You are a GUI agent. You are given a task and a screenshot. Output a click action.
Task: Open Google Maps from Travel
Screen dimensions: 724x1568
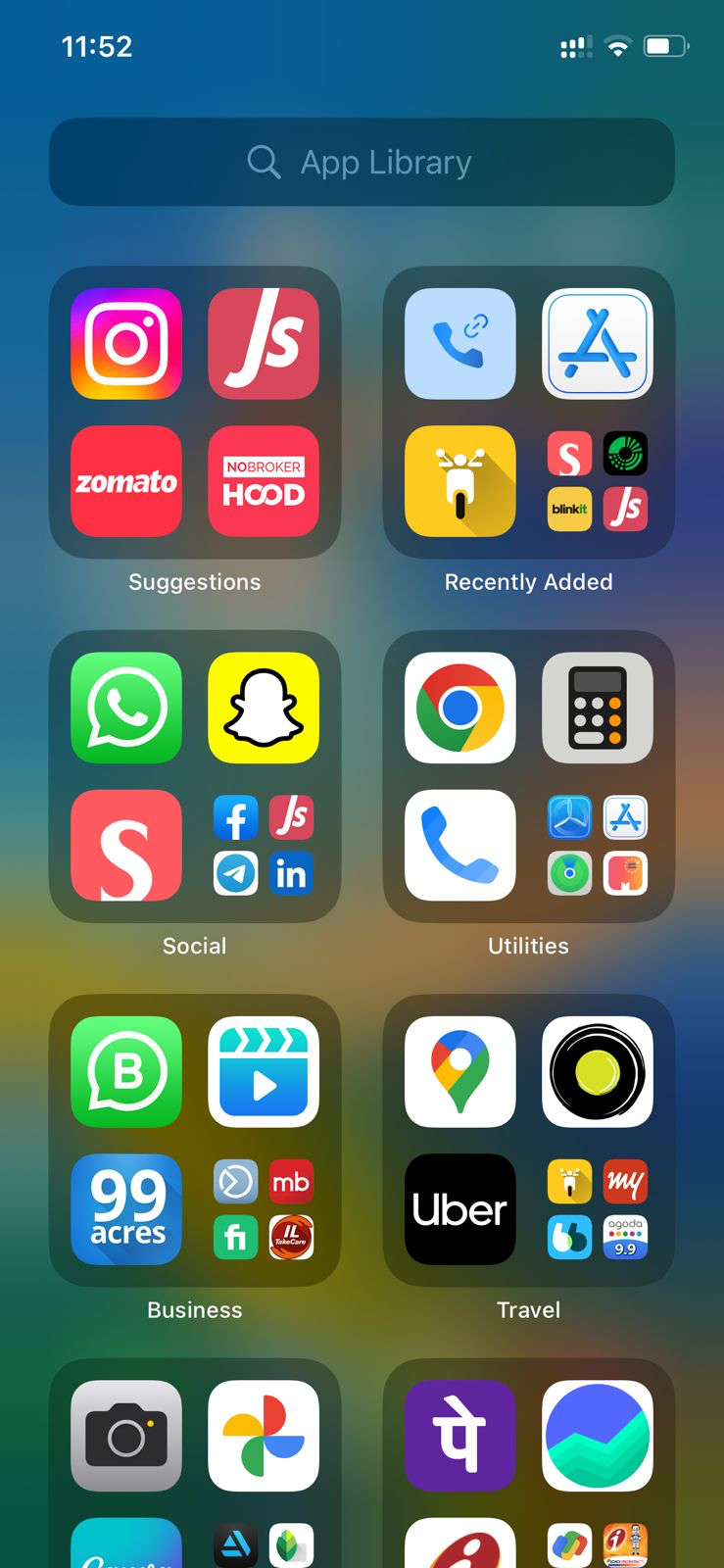pos(459,1072)
